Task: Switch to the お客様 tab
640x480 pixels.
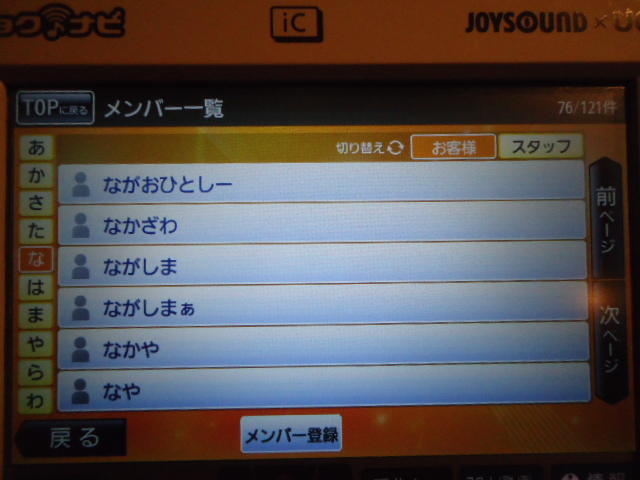Action: tap(453, 147)
